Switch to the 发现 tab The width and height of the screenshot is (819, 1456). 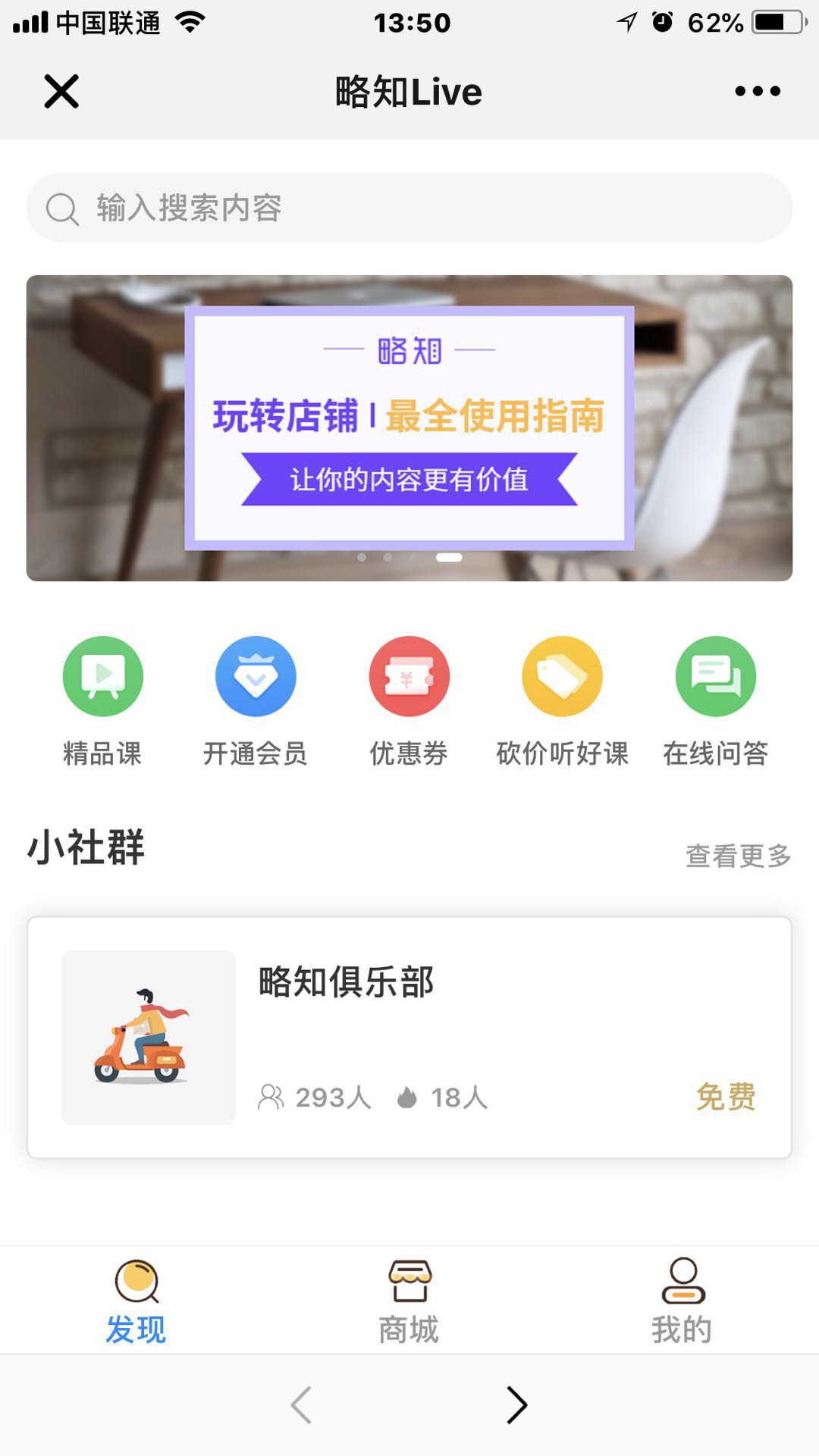(136, 1301)
